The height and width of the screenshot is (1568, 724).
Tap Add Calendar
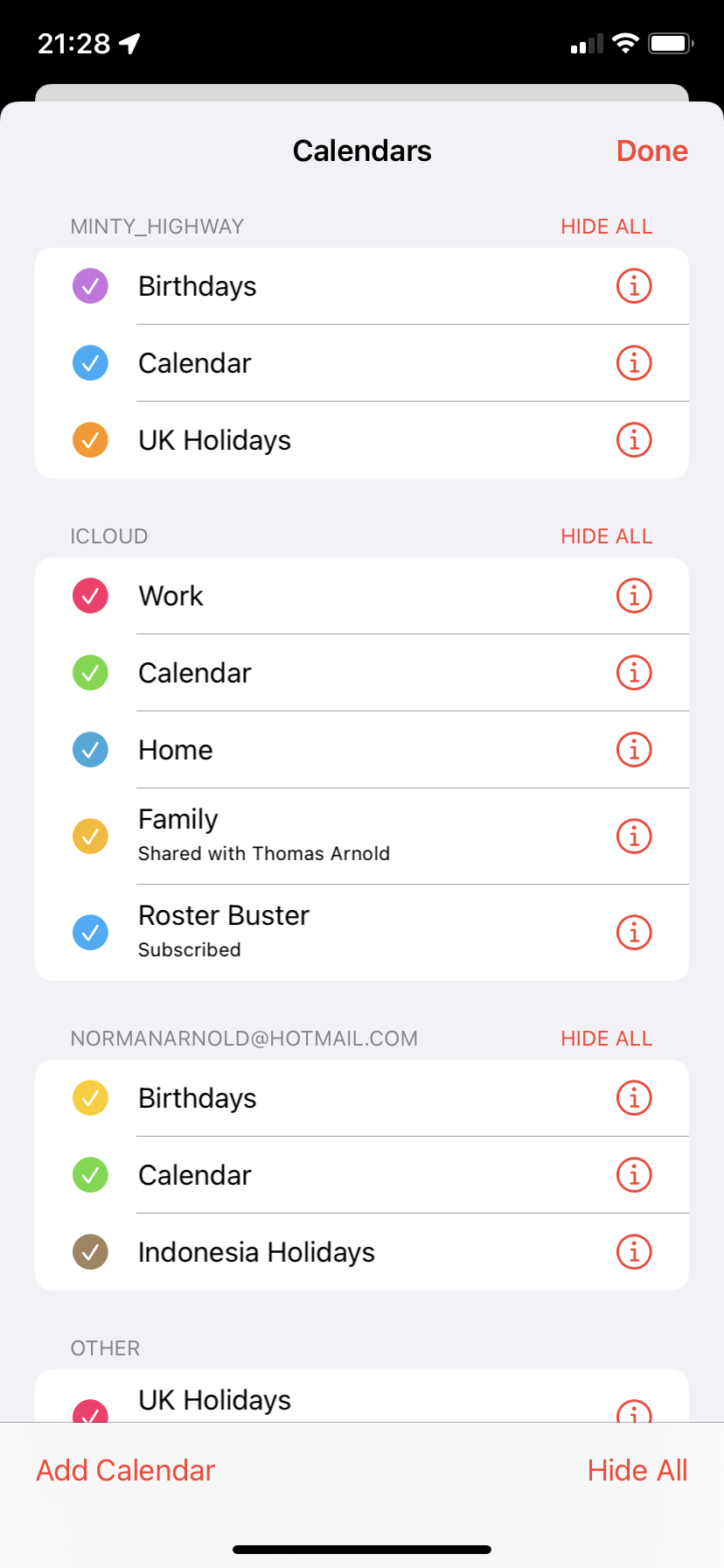(126, 1470)
